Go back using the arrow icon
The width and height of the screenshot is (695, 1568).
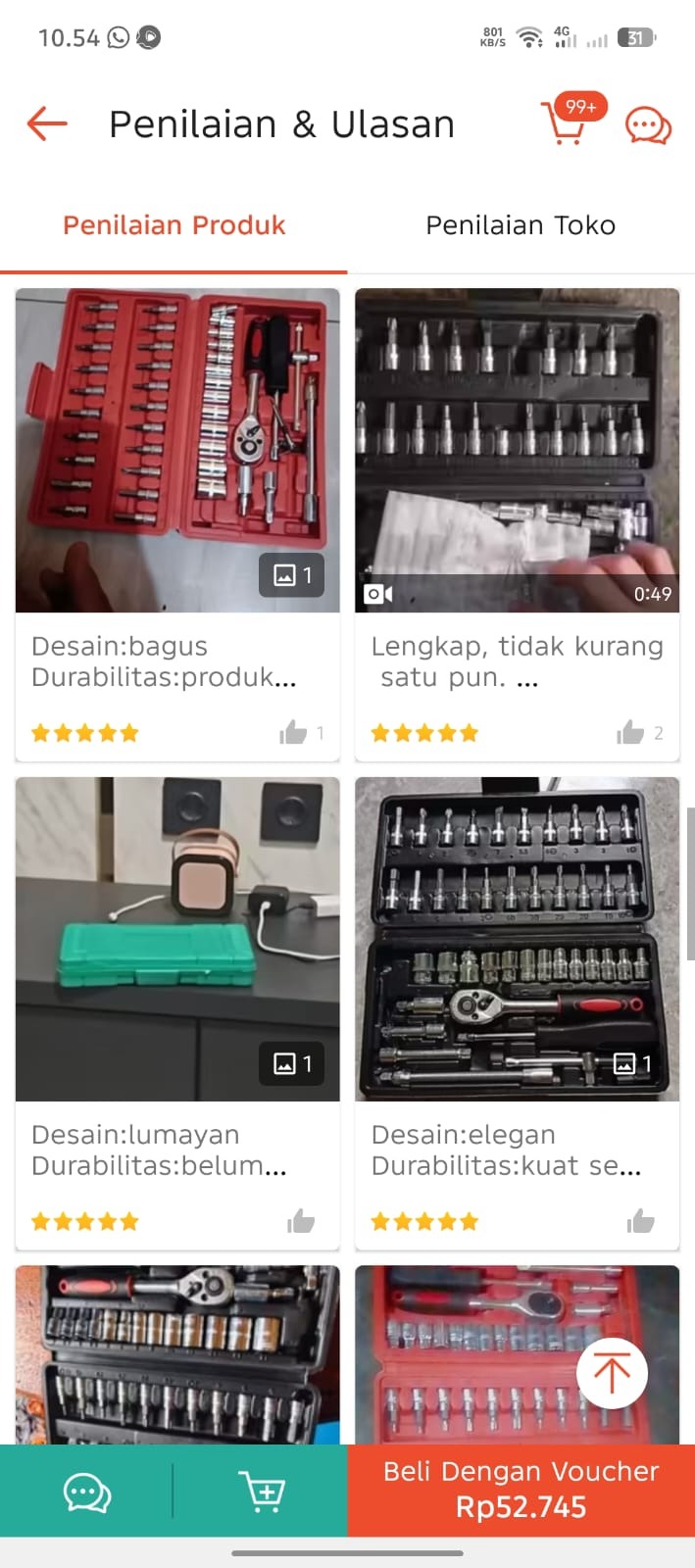coord(47,124)
